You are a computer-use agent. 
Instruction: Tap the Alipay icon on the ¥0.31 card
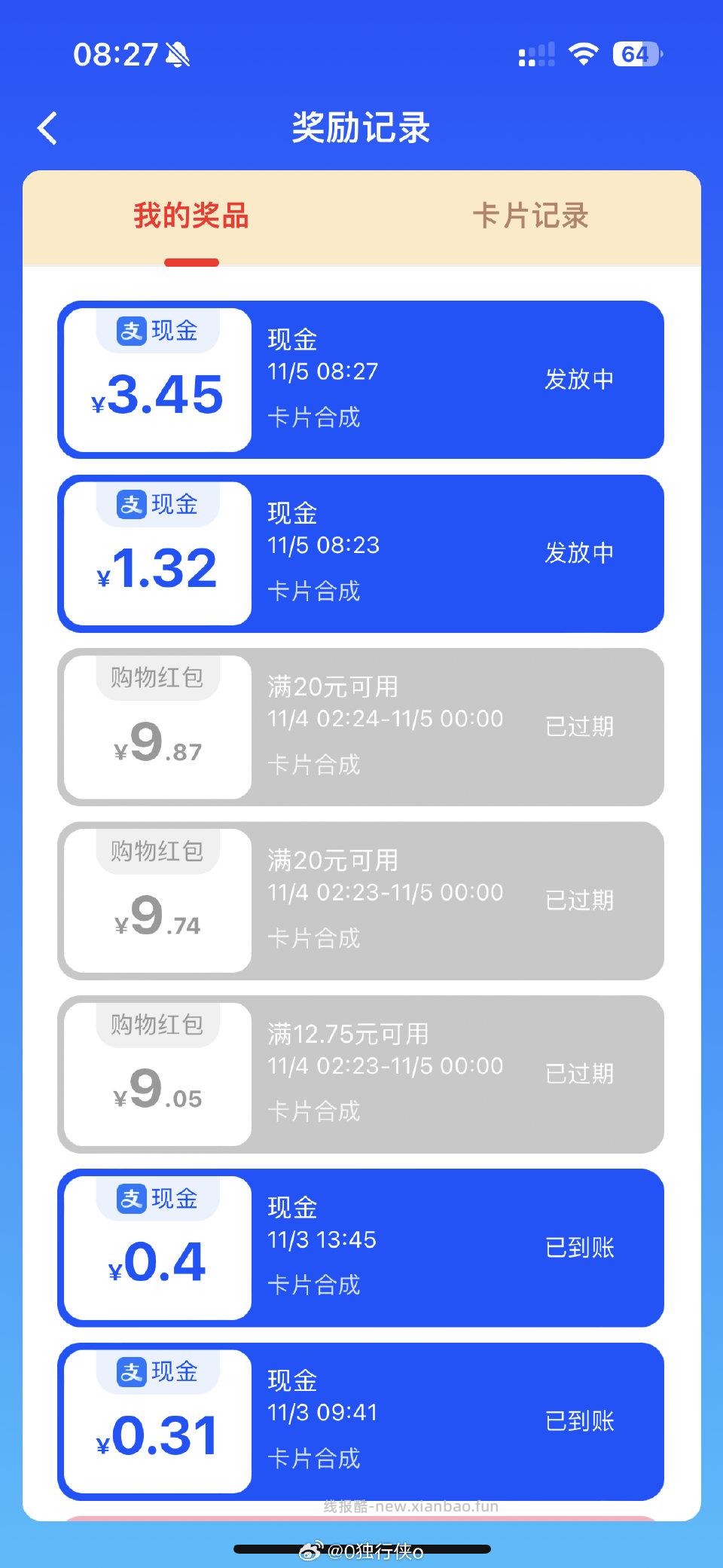pyautogui.click(x=130, y=1373)
